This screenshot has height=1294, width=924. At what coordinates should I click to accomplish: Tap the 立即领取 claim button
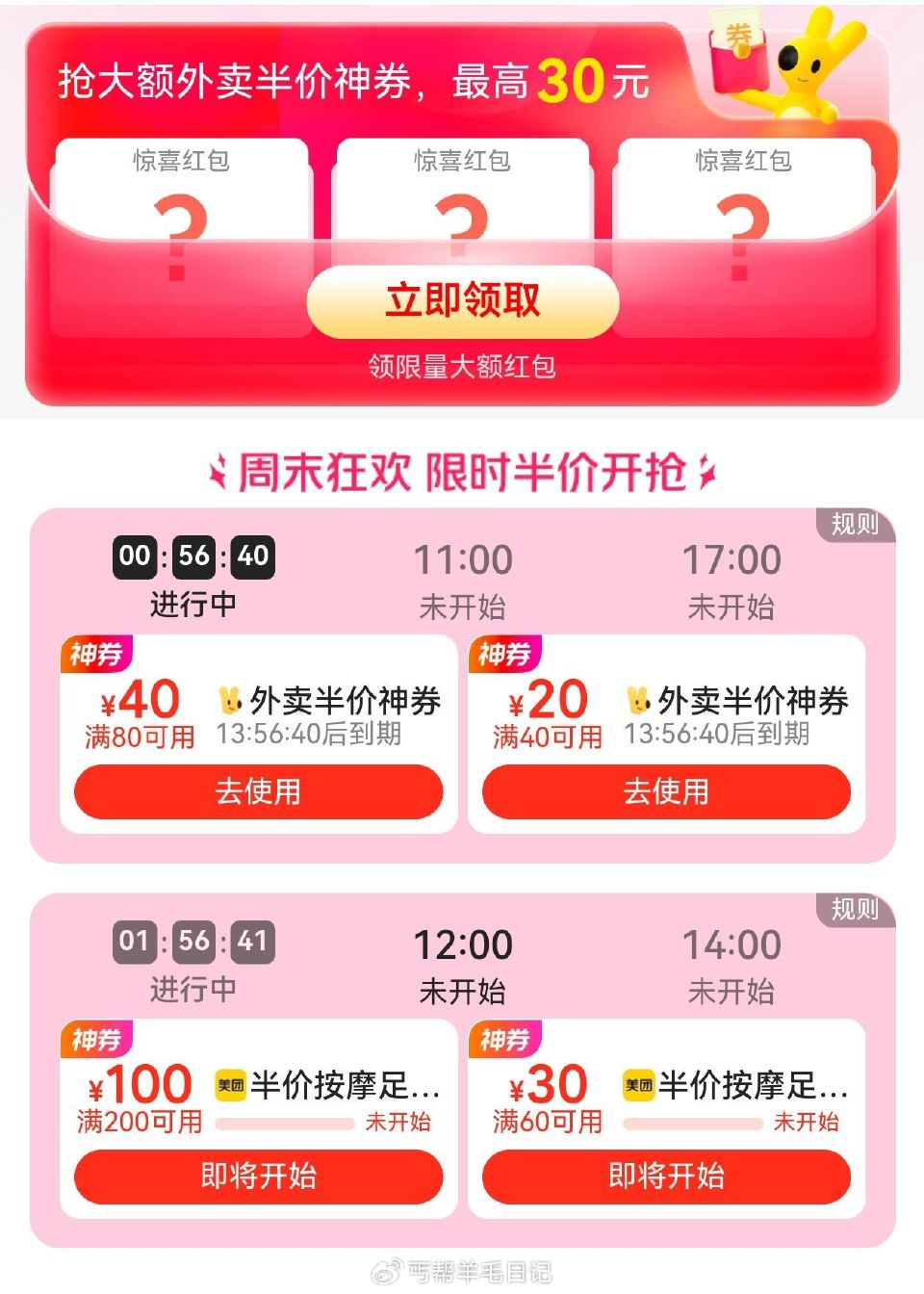coord(461,300)
